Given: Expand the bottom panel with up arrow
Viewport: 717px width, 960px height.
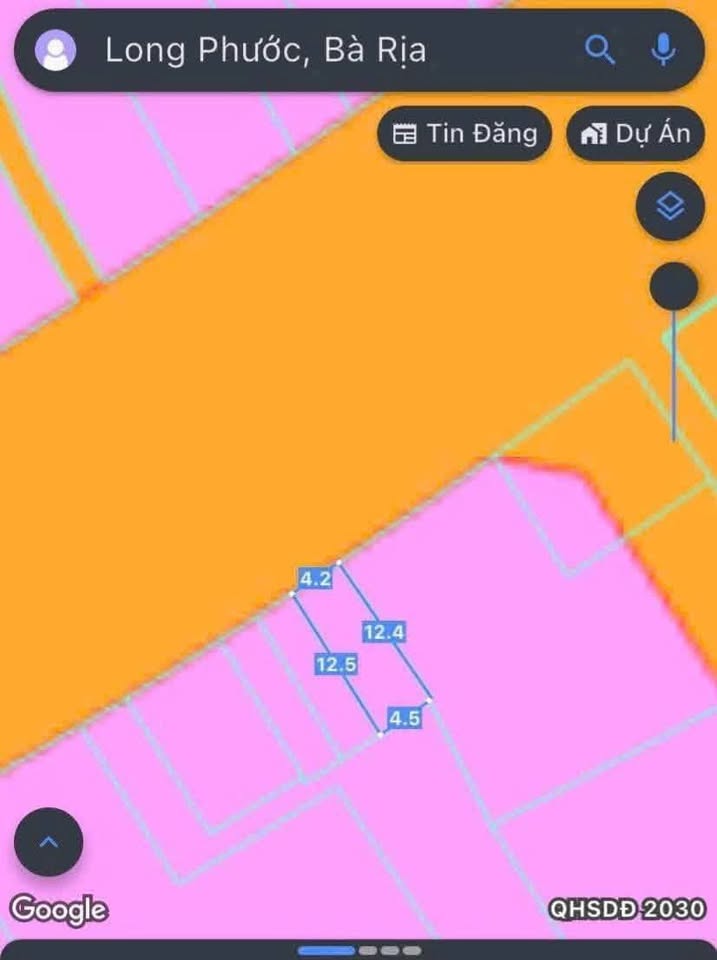Looking at the screenshot, I should coord(48,842).
